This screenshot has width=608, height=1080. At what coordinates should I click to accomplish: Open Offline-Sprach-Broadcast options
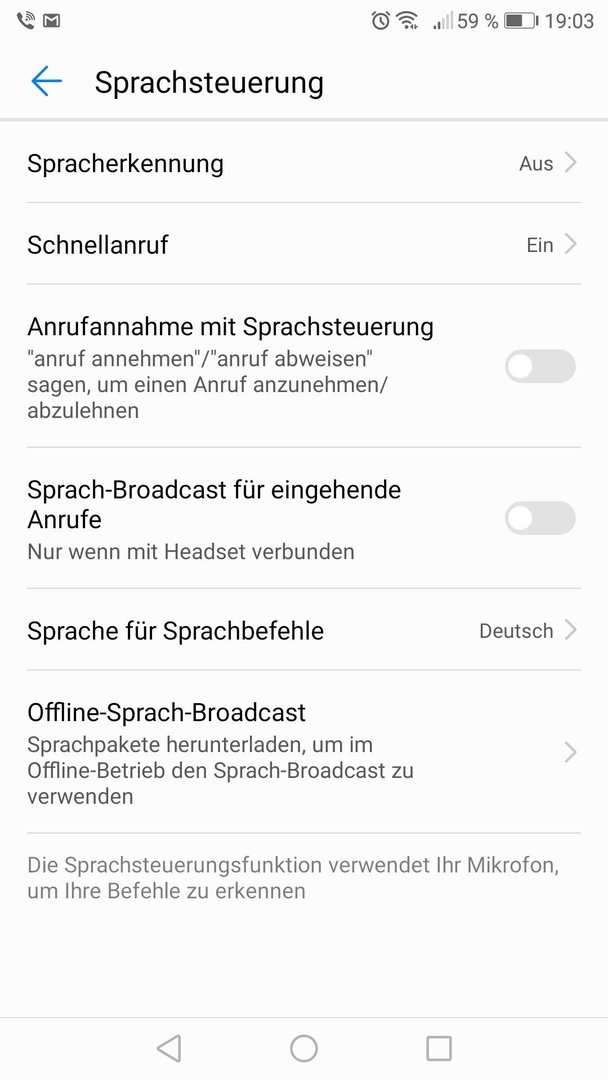(x=304, y=752)
